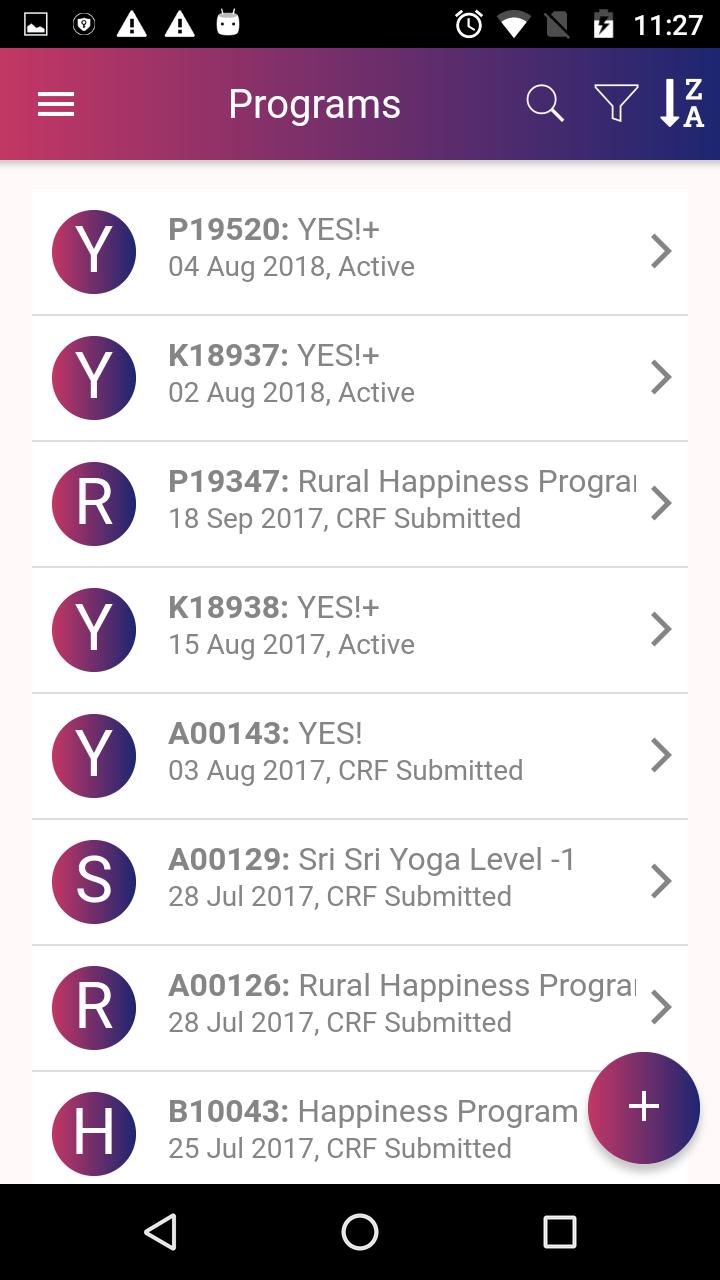Go to the home screen
720x1280 pixels.
[x=360, y=1232]
